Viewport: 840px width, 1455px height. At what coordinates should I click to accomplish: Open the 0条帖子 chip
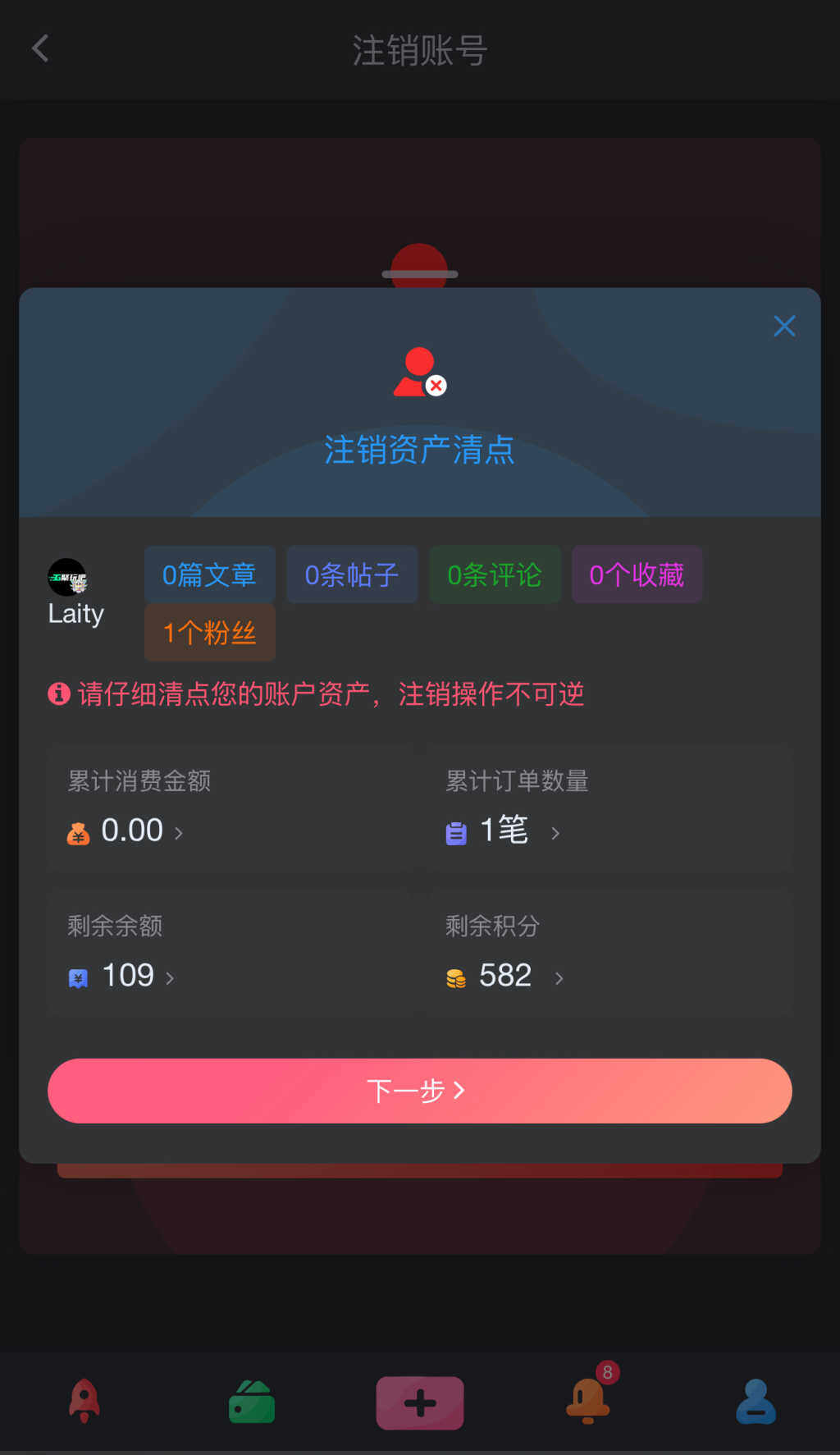point(352,574)
